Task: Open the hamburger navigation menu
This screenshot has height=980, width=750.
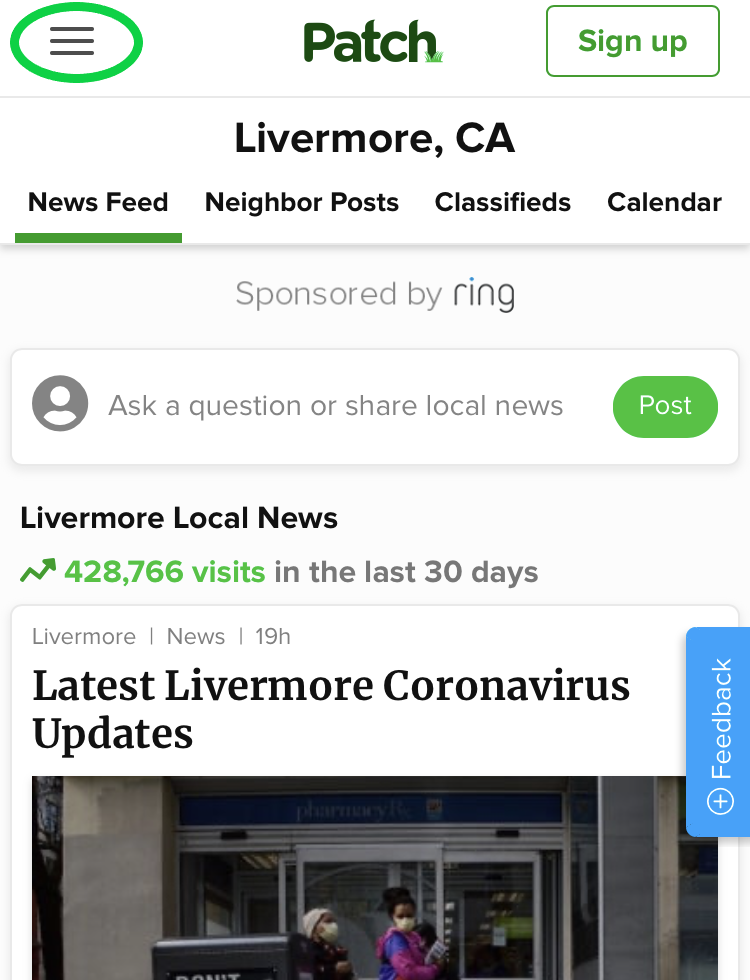Action: 72,42
